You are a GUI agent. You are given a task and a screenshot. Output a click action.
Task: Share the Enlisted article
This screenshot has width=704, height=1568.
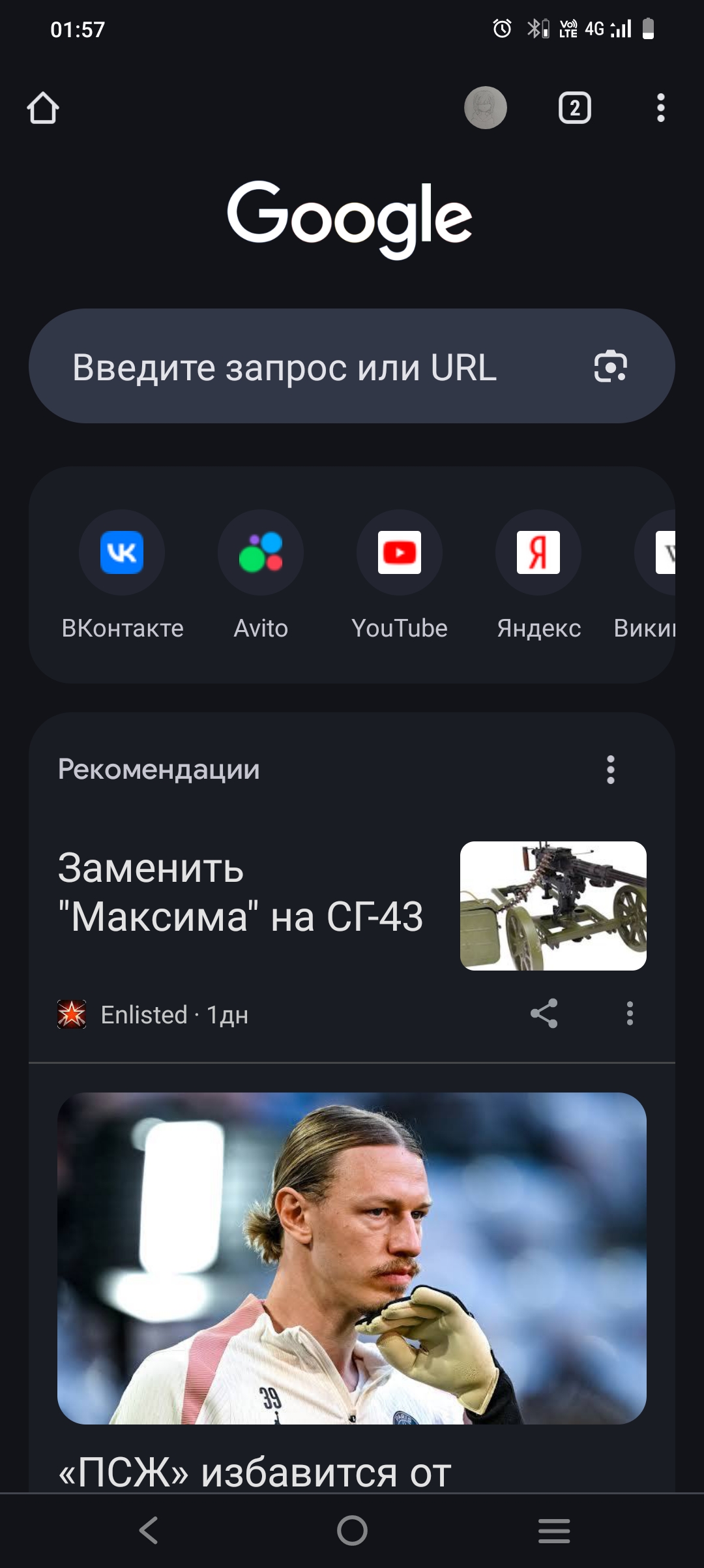pos(544,1014)
